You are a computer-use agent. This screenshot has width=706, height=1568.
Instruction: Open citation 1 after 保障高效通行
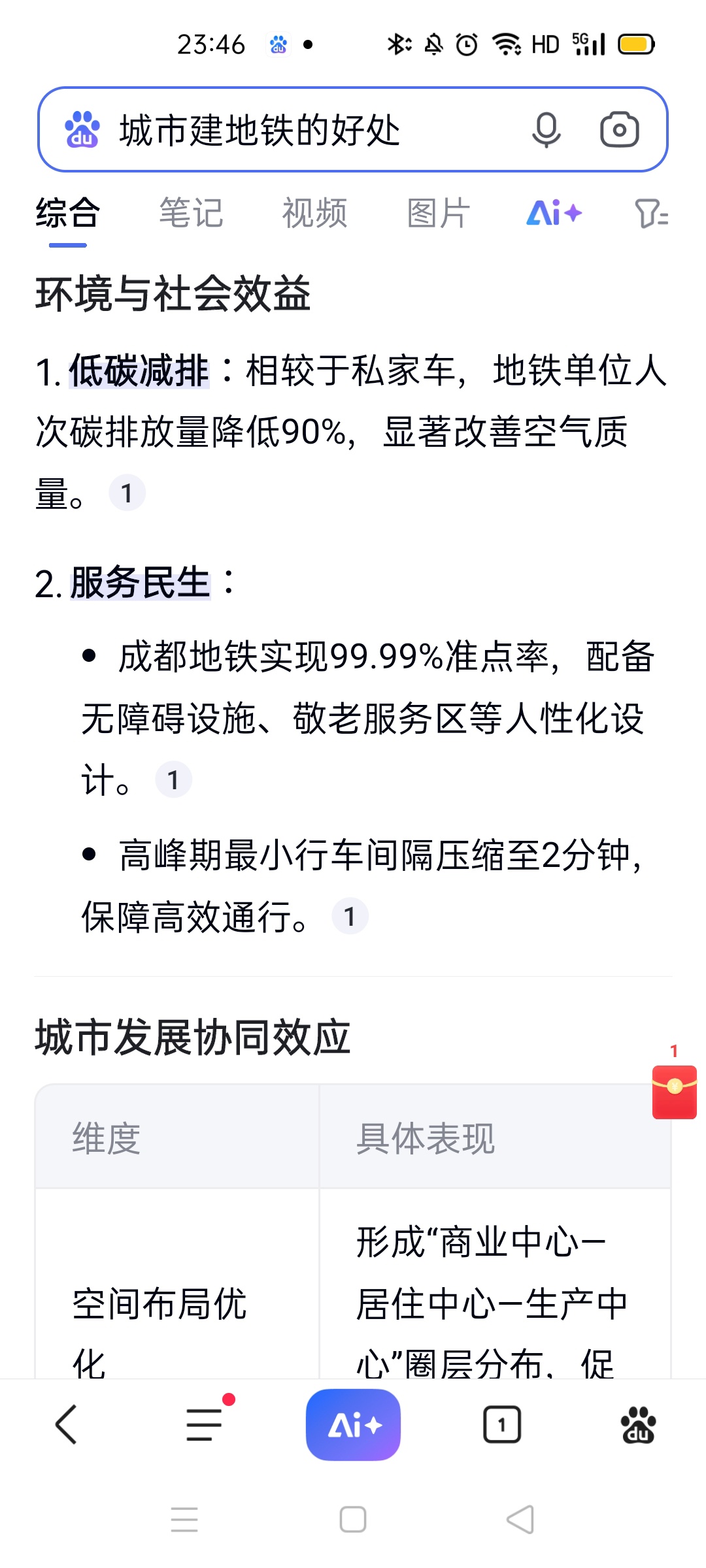350,916
